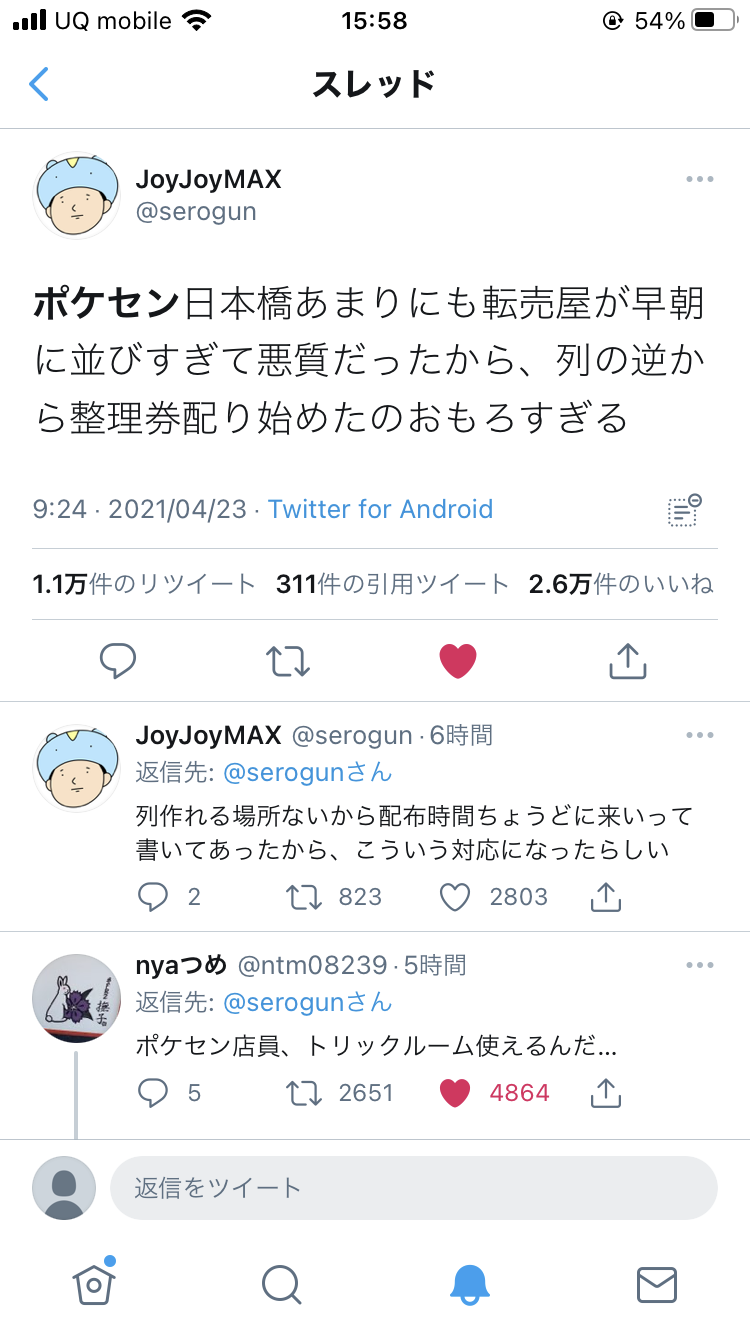Image resolution: width=750 pixels, height=1334 pixels.
Task: Switch to the Home tab
Action: (x=93, y=1283)
